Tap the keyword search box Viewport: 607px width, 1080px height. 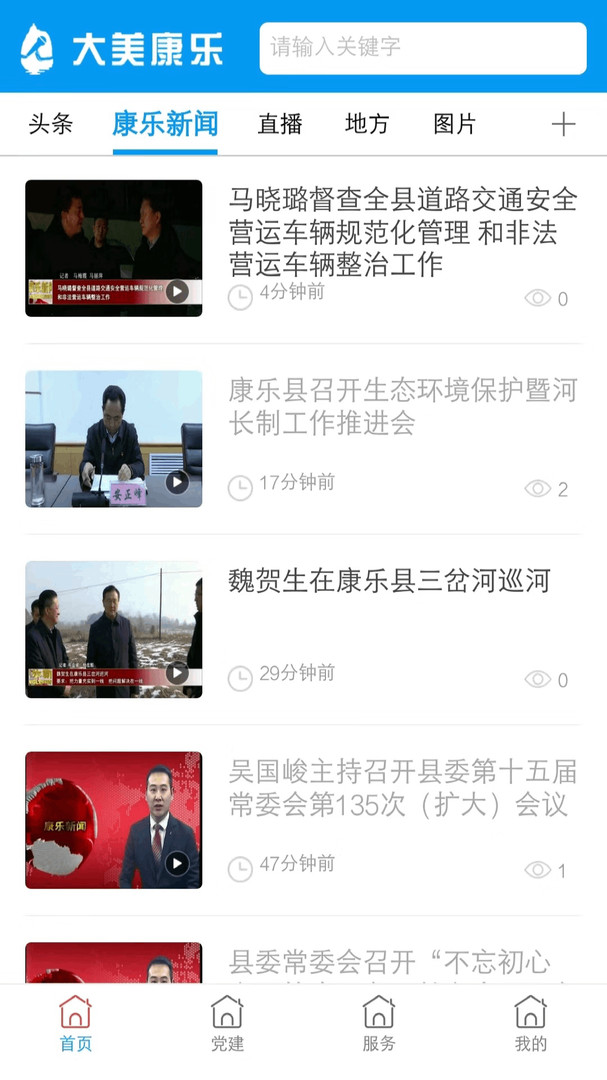coord(422,48)
